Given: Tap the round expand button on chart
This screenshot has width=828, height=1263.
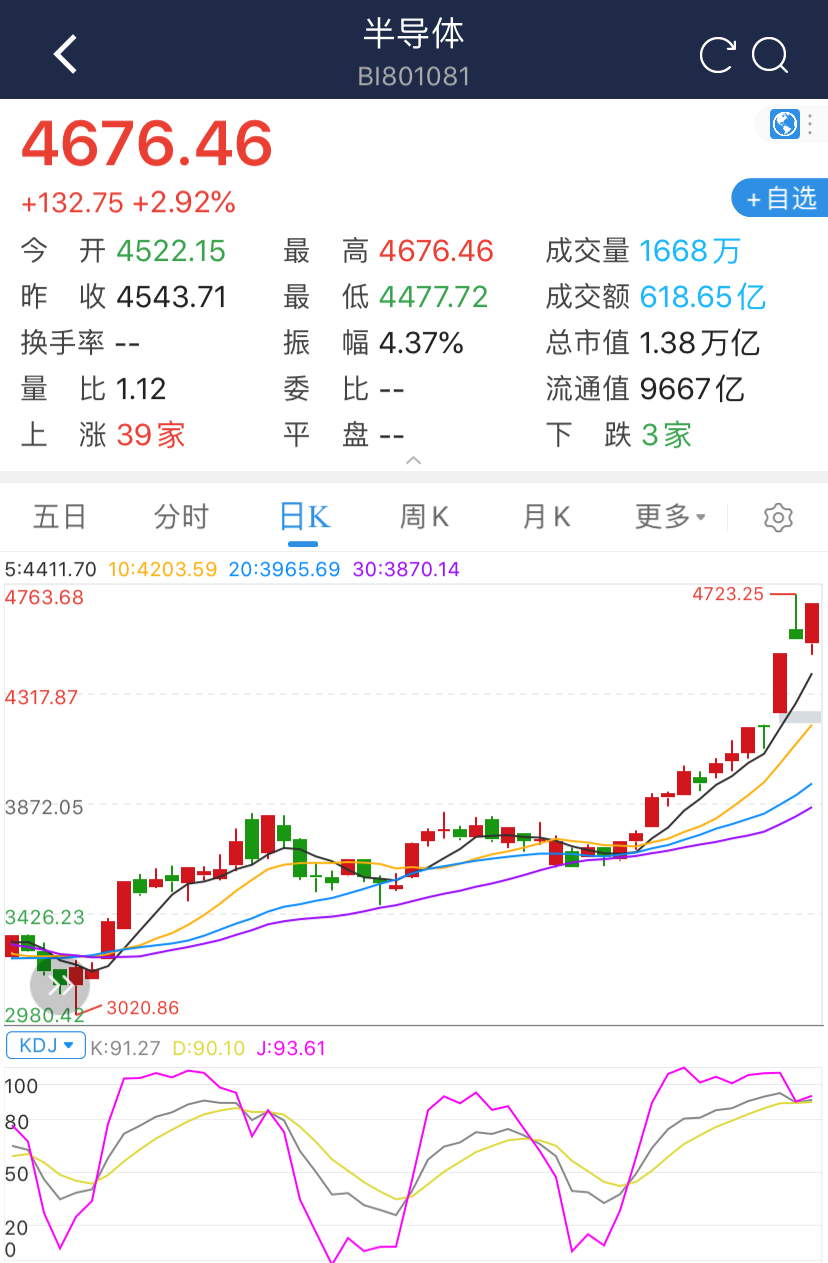Looking at the screenshot, I should 60,985.
